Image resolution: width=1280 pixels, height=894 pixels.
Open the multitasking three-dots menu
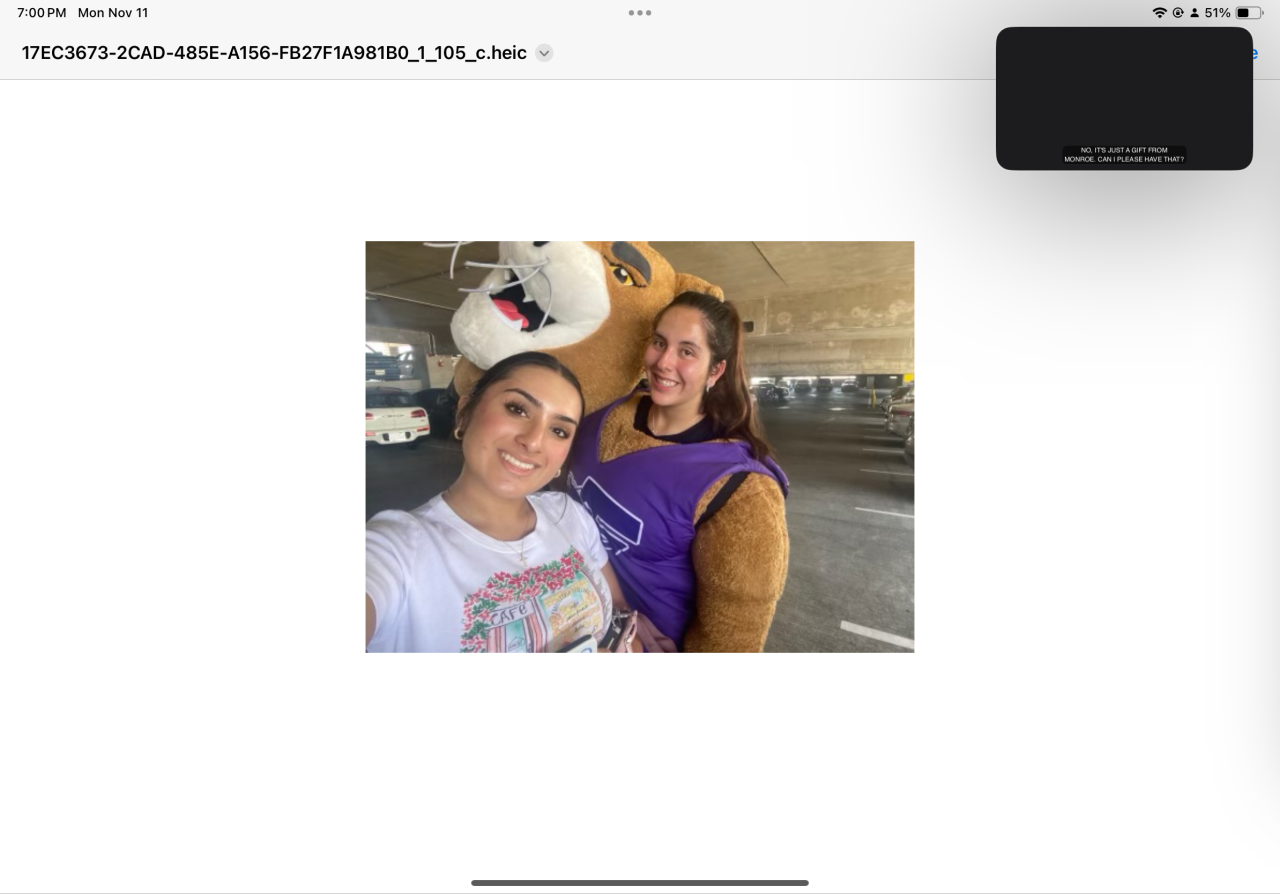[x=640, y=13]
